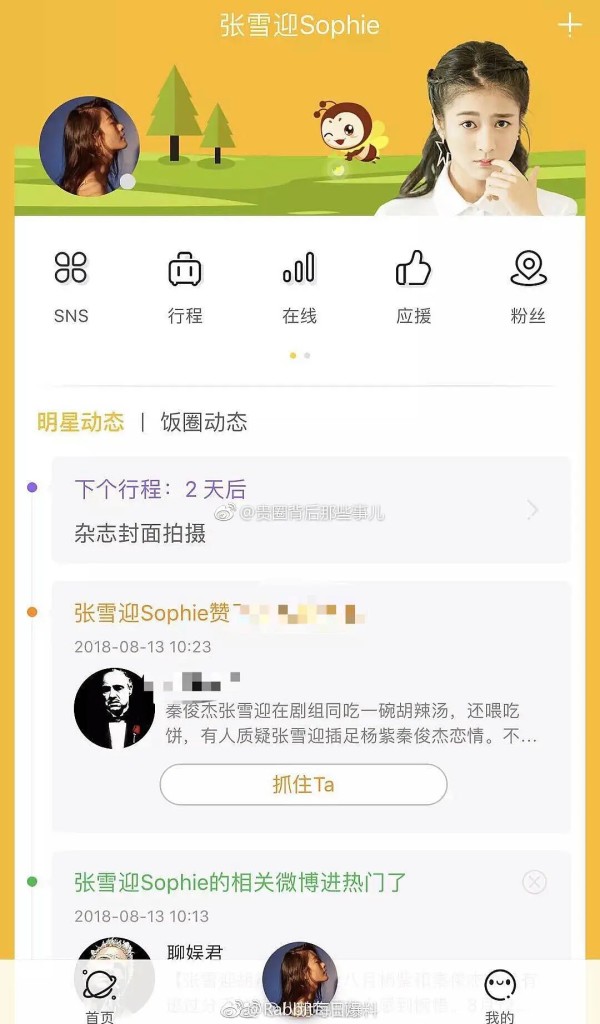
Task: Open the round profile avatar in the banner
Action: 89,146
